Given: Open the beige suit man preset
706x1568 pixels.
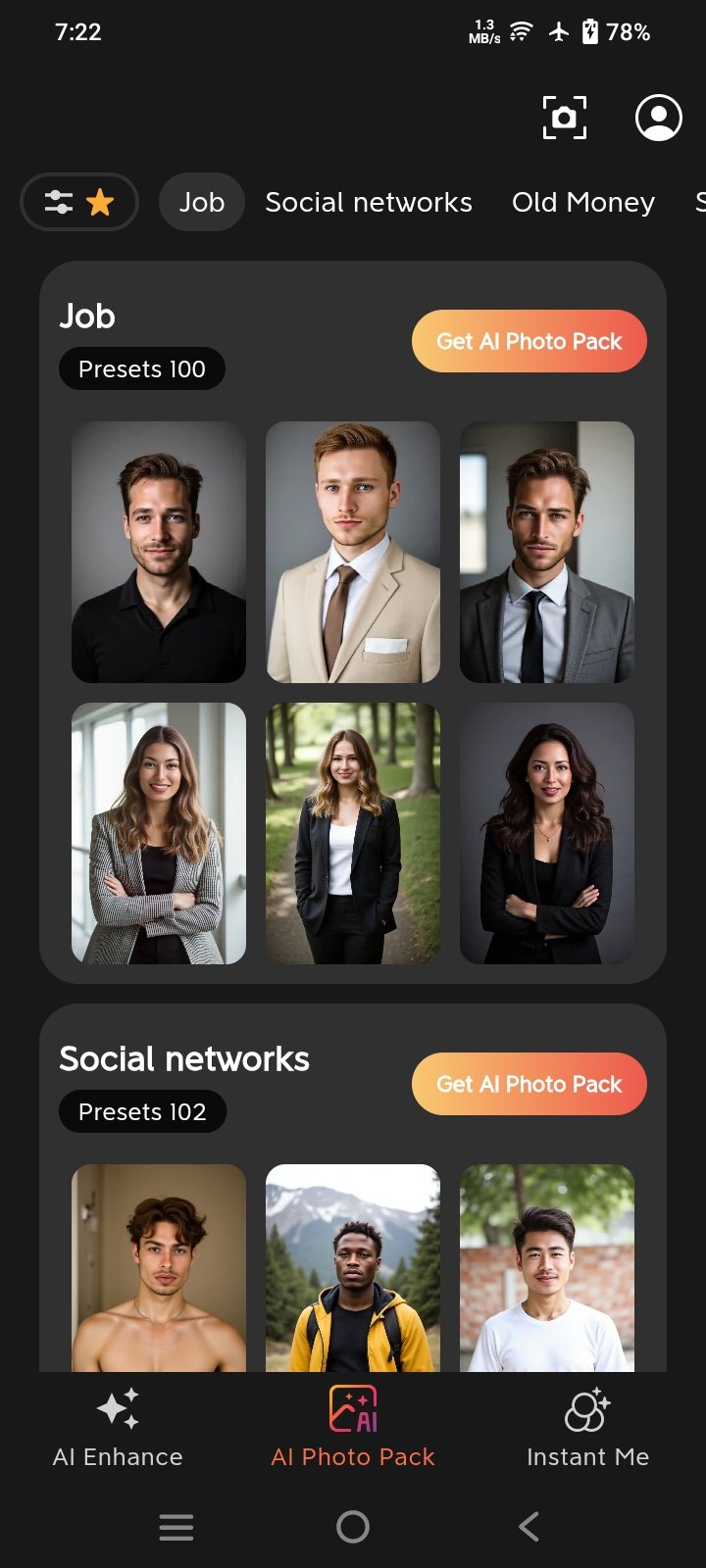Looking at the screenshot, I should click(x=353, y=552).
